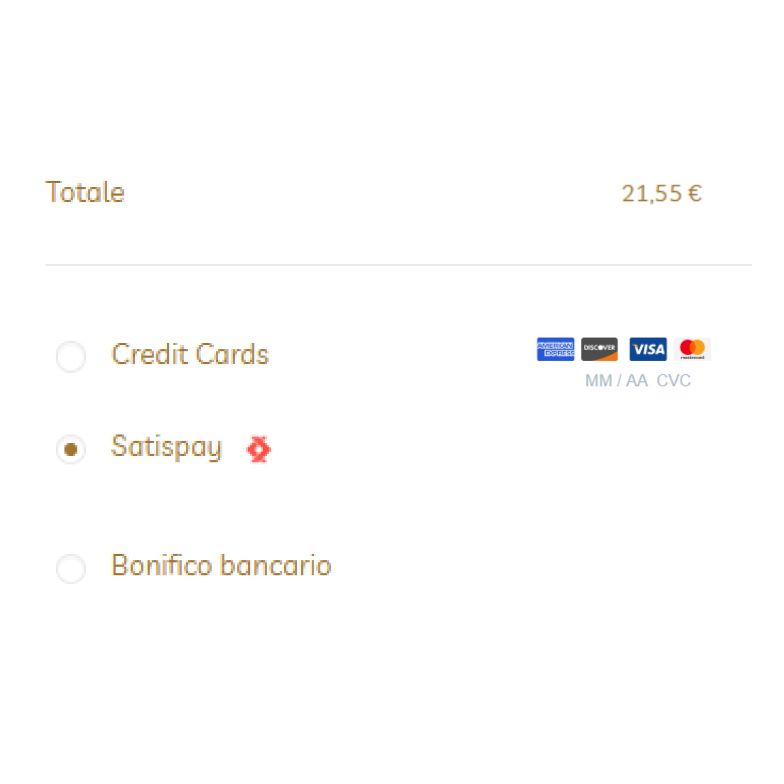784x784 pixels.
Task: Select Bonifico bancario option
Action: 71,568
